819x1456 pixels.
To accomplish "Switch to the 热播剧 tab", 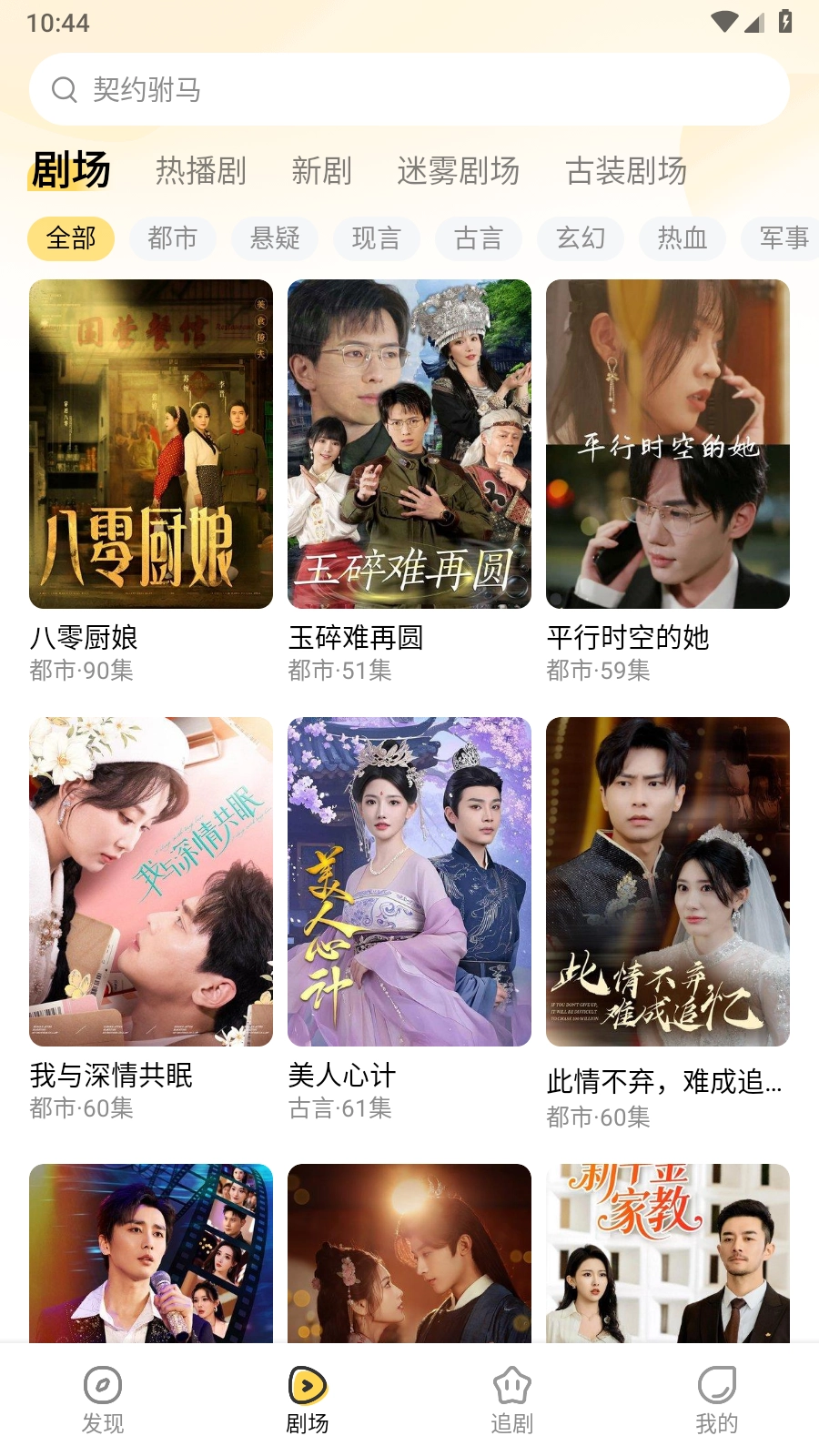I will click(x=201, y=170).
